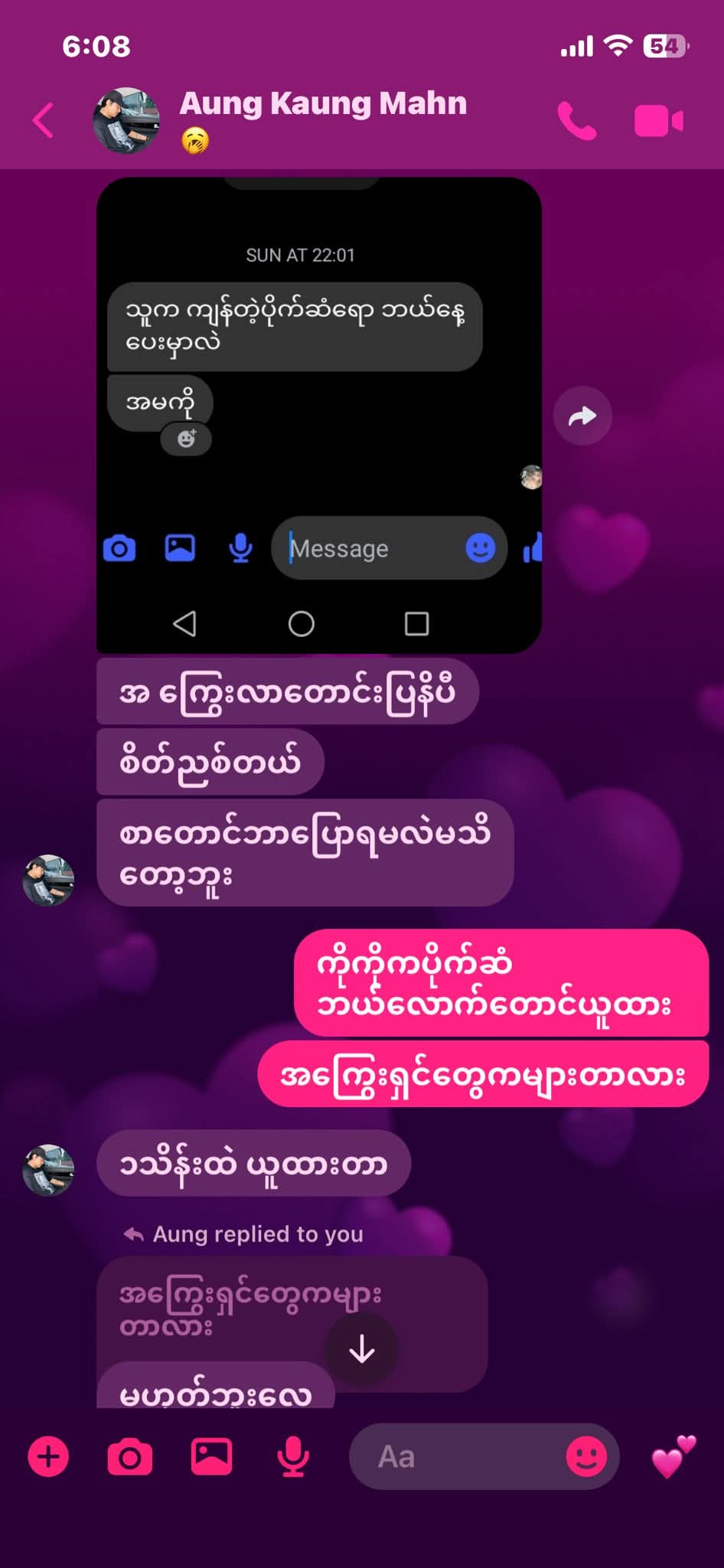Open the shared screenshot image

tap(319, 415)
